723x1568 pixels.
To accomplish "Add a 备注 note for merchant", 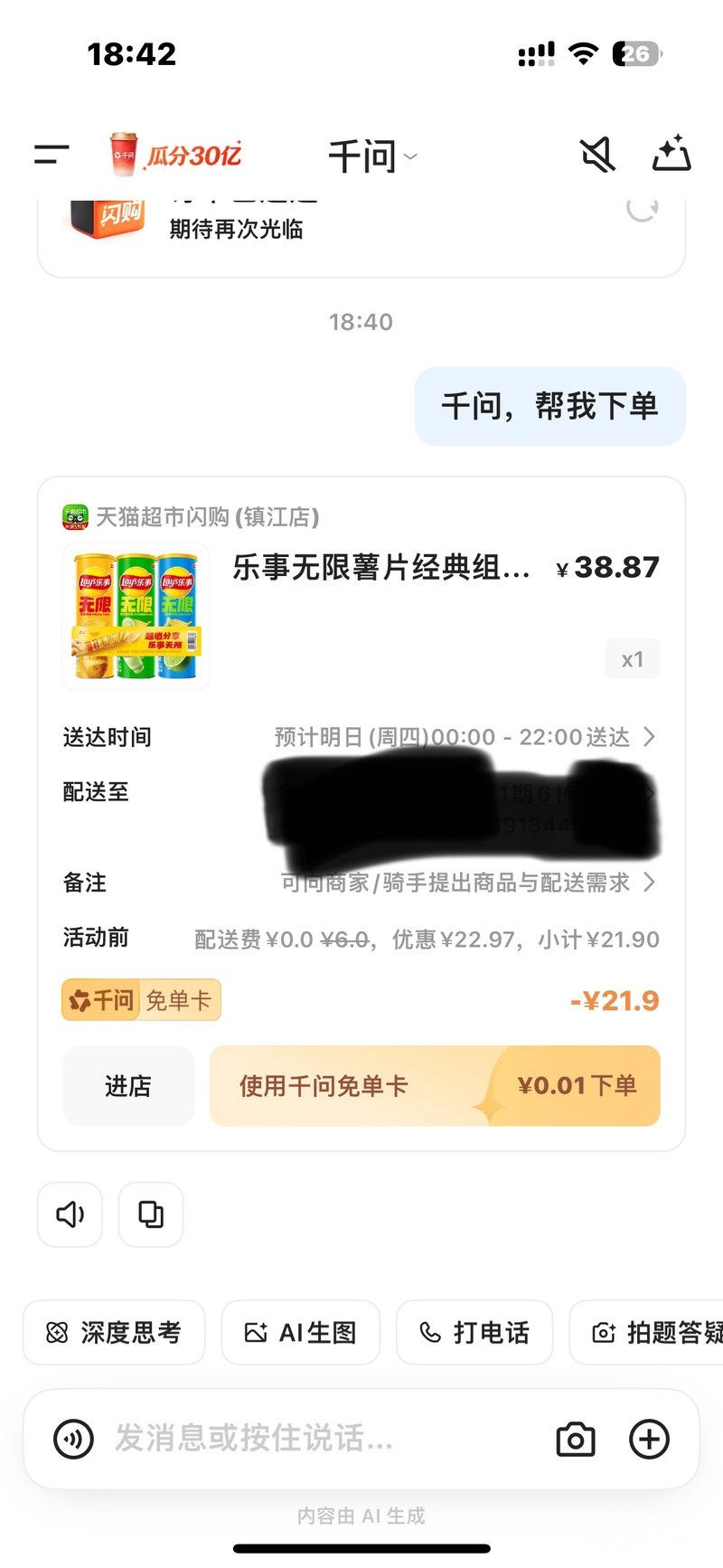I will pyautogui.click(x=466, y=883).
